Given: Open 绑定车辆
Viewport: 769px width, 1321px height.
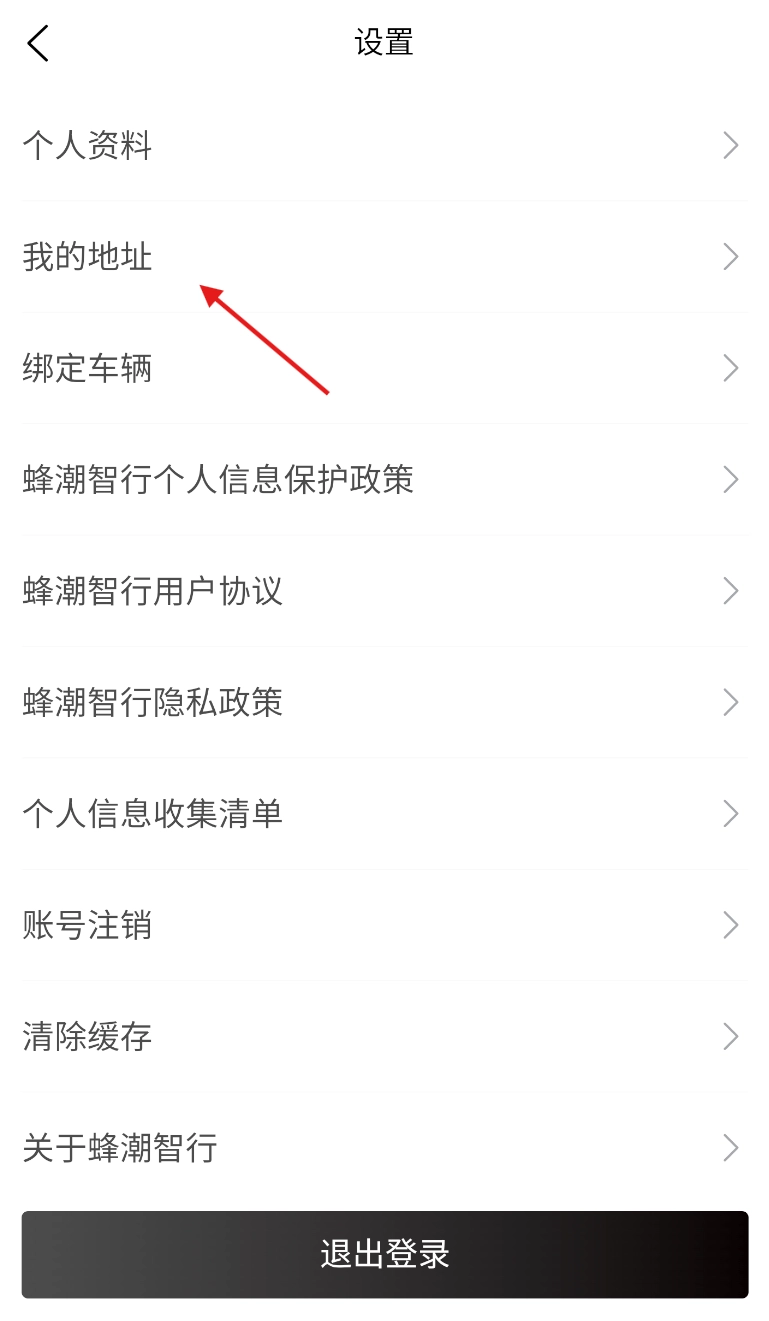Looking at the screenshot, I should [384, 369].
